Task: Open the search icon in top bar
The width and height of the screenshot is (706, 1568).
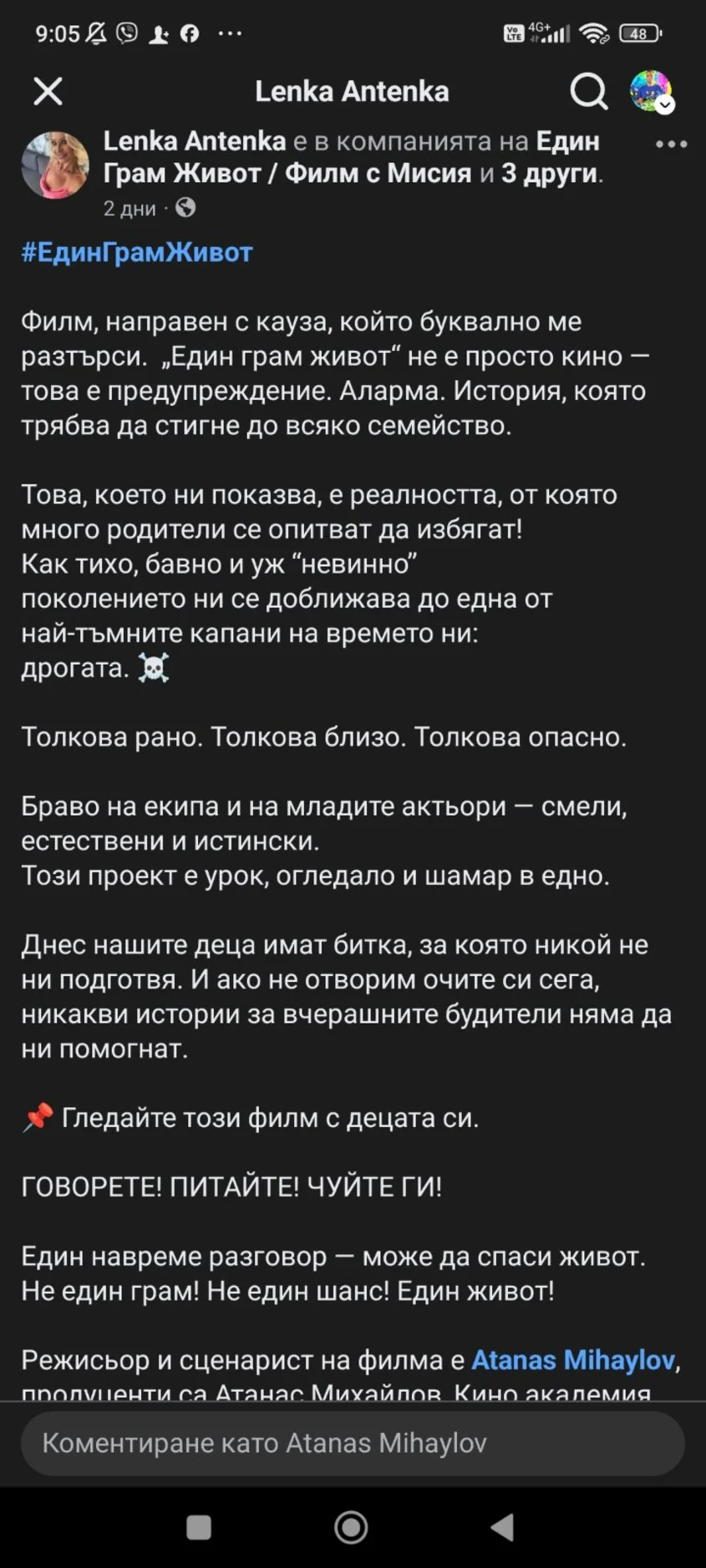Action: tap(588, 91)
